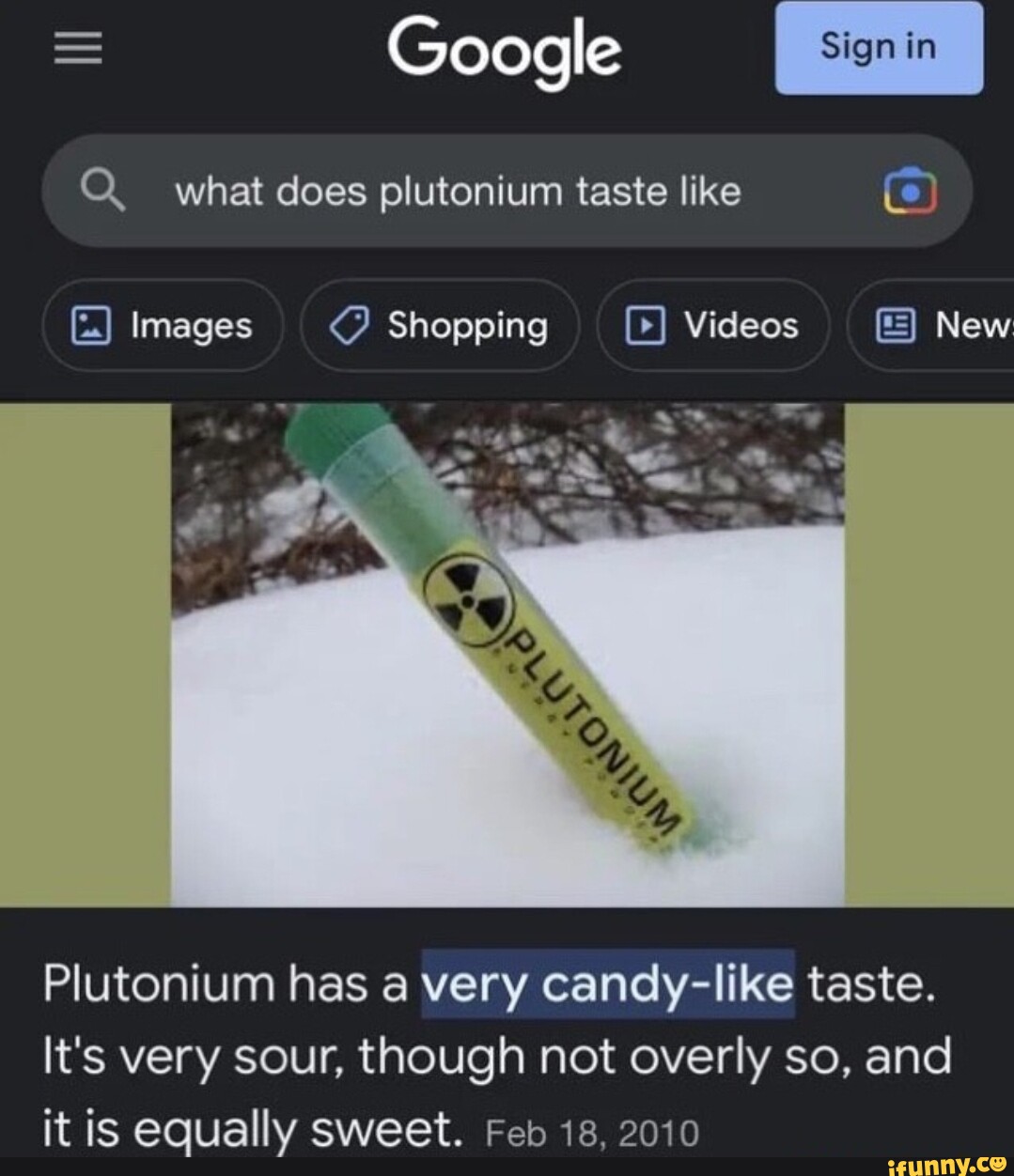Open Google Lens camera search
The height and width of the screenshot is (1176, 1014).
coord(913,192)
